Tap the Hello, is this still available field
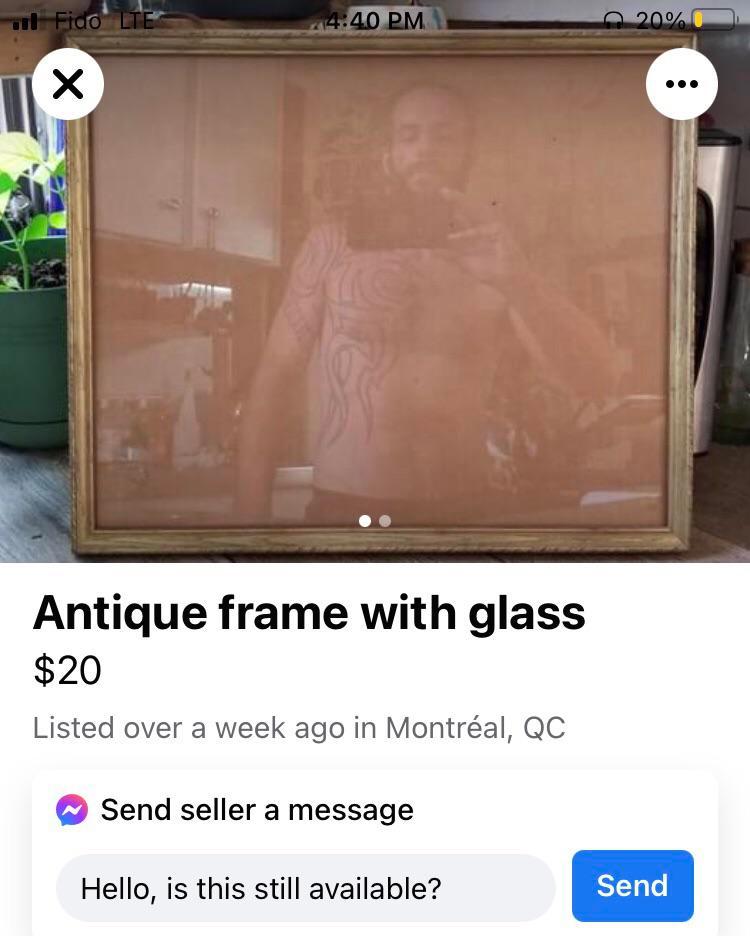Screen dimensions: 750x936 pos(306,886)
